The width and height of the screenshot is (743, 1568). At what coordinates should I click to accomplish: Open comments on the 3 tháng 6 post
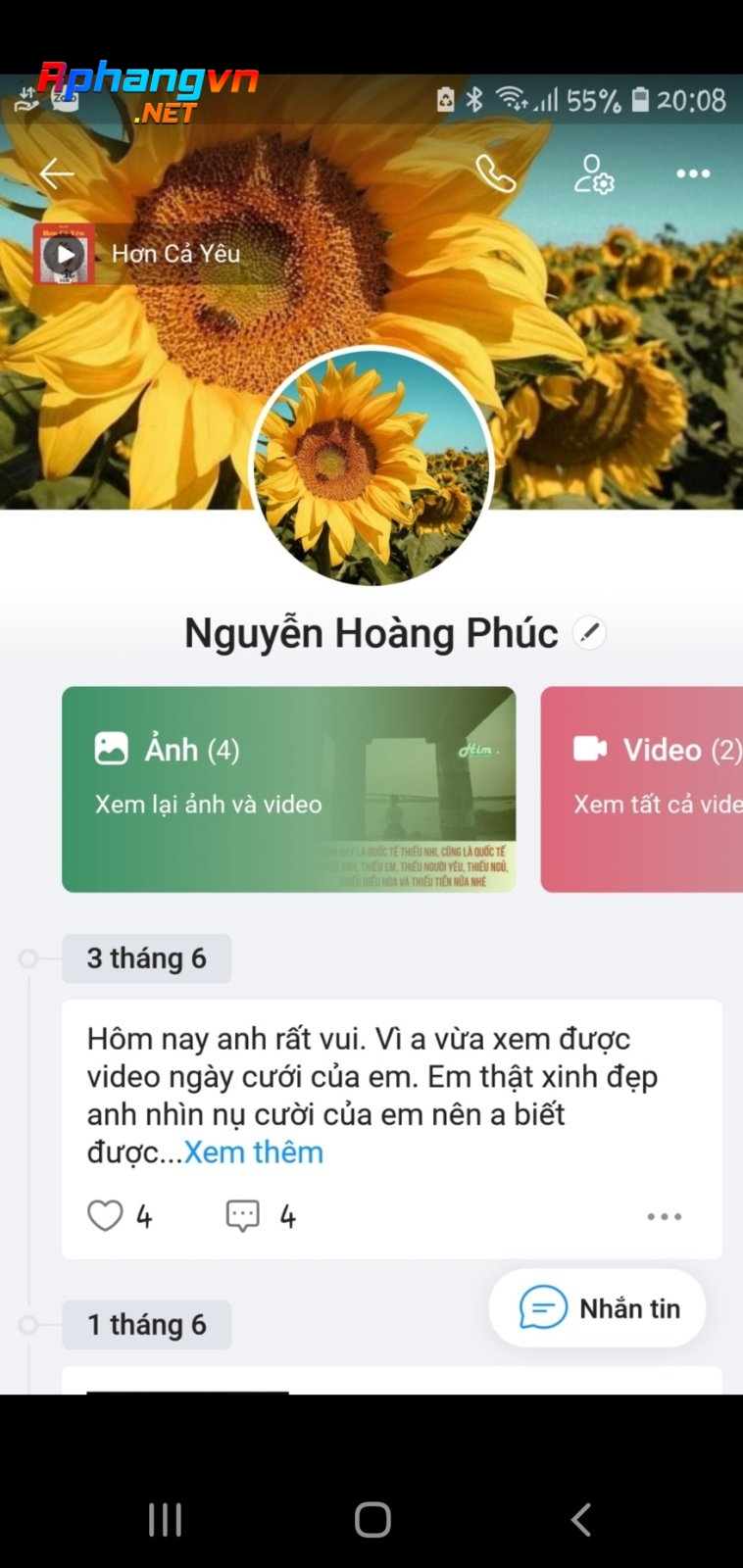coord(242,1216)
